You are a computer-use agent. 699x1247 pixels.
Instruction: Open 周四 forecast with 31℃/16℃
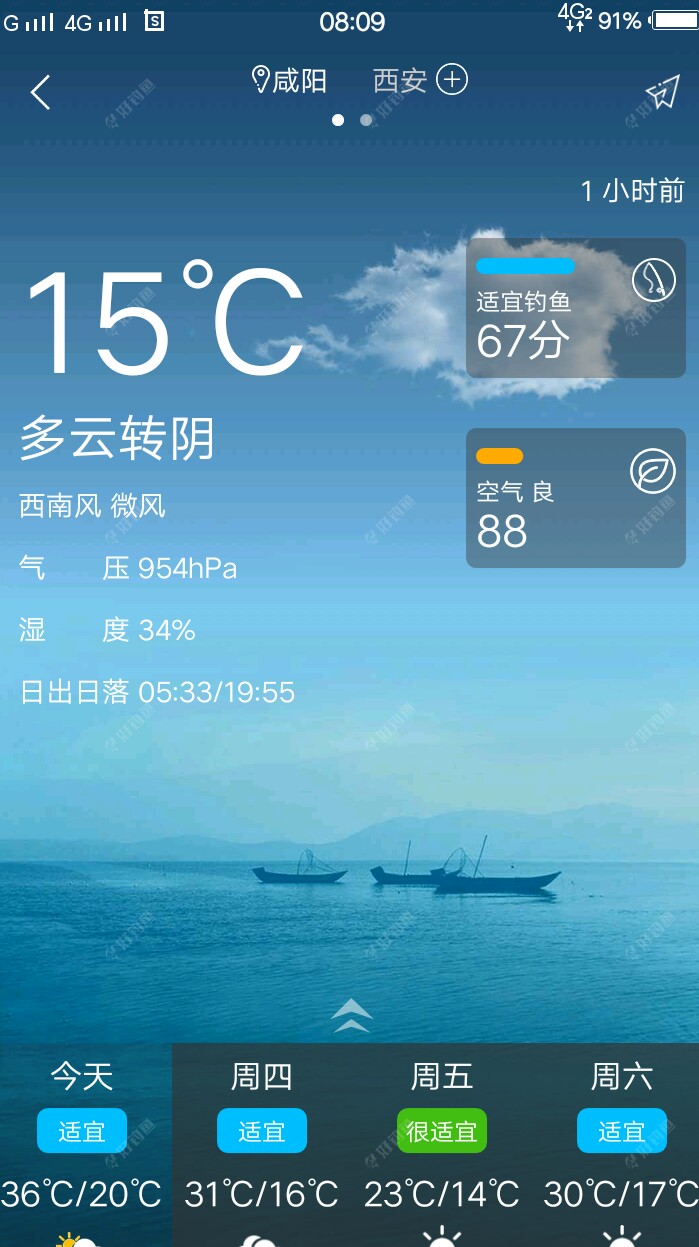261,1140
